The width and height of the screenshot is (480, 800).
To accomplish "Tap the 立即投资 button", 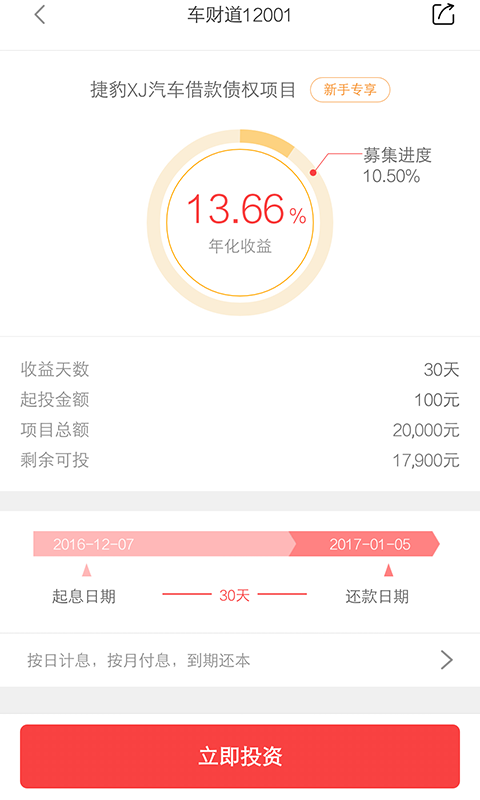I will tap(240, 756).
